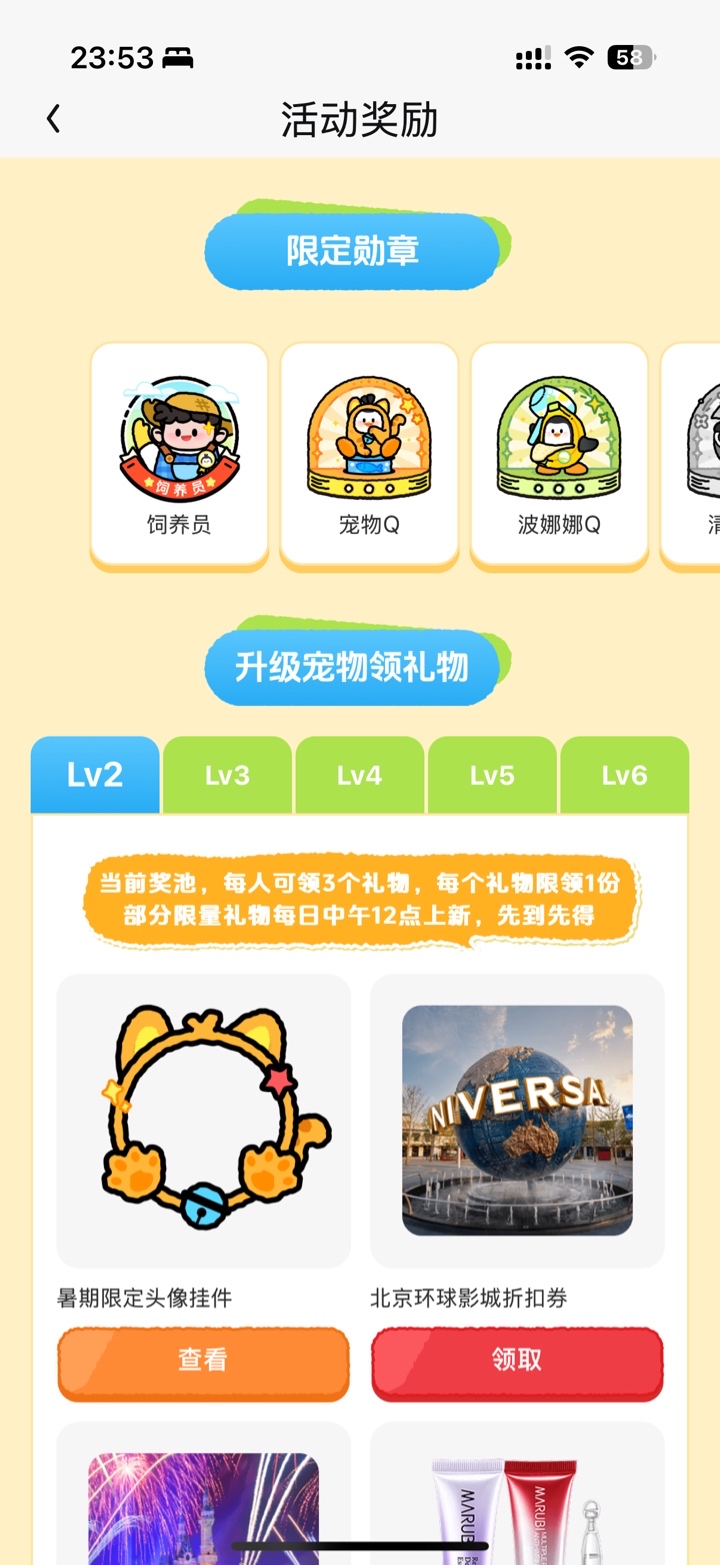Select the Lv2 tab
720x1565 pixels.
click(x=95, y=775)
